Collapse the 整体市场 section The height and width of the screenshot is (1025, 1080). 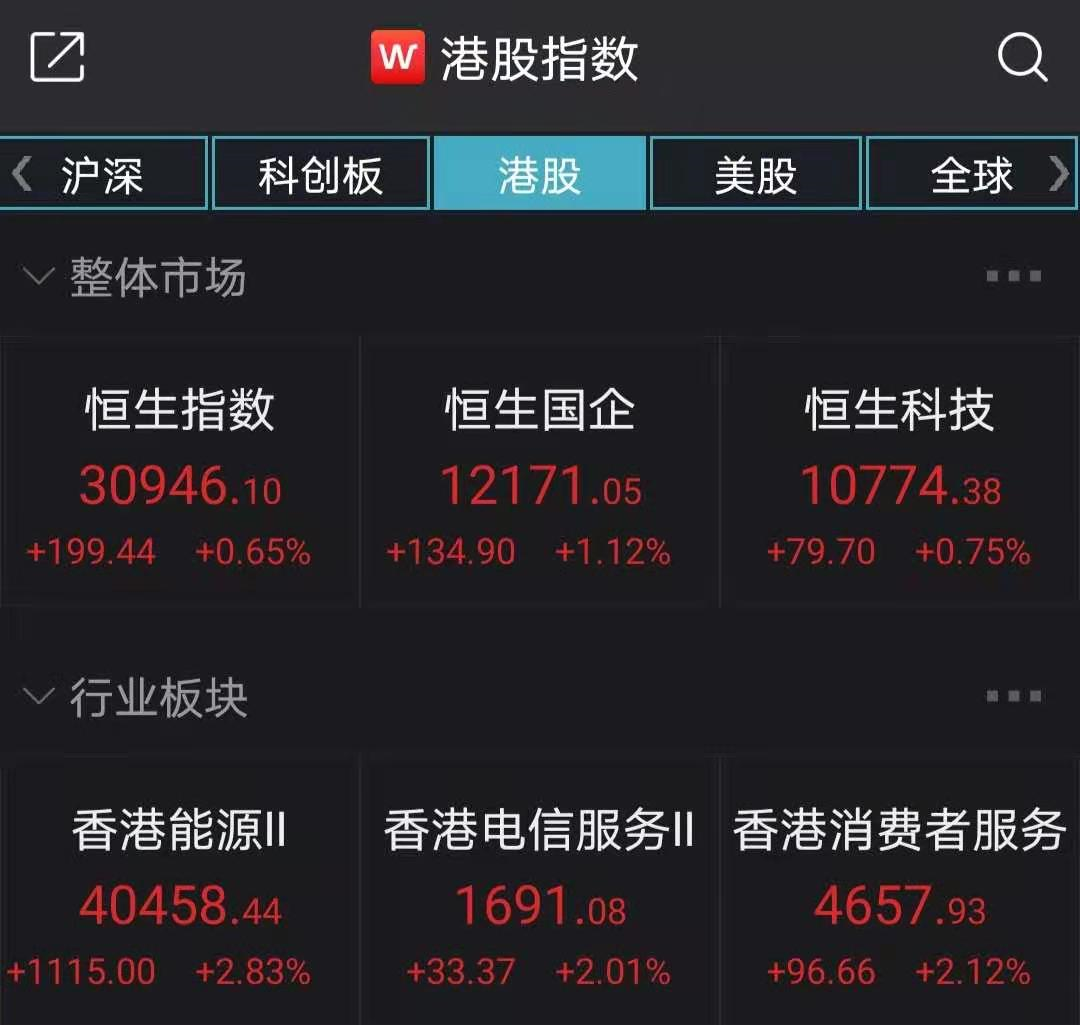(x=39, y=277)
